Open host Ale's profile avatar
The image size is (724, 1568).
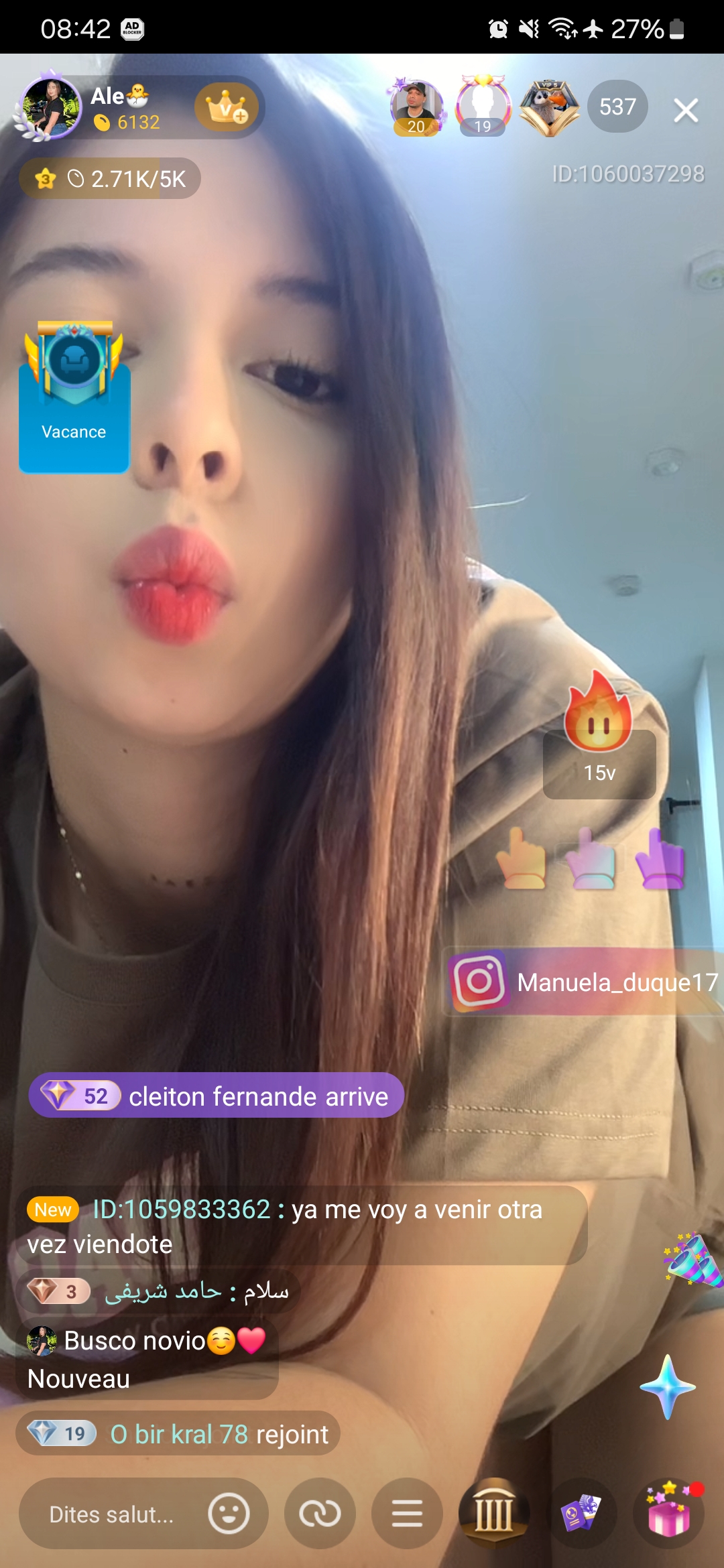pos(50,107)
